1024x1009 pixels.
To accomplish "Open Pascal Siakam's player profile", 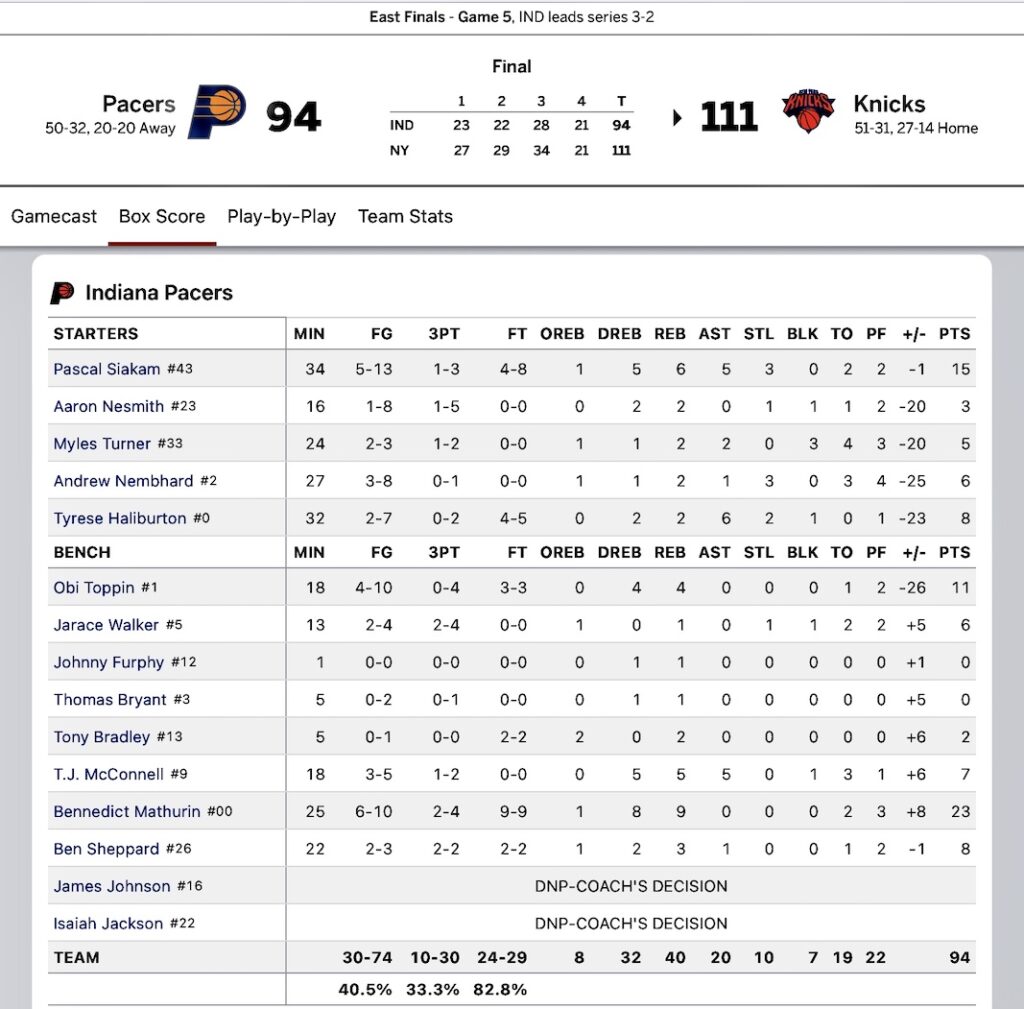I will [x=107, y=369].
